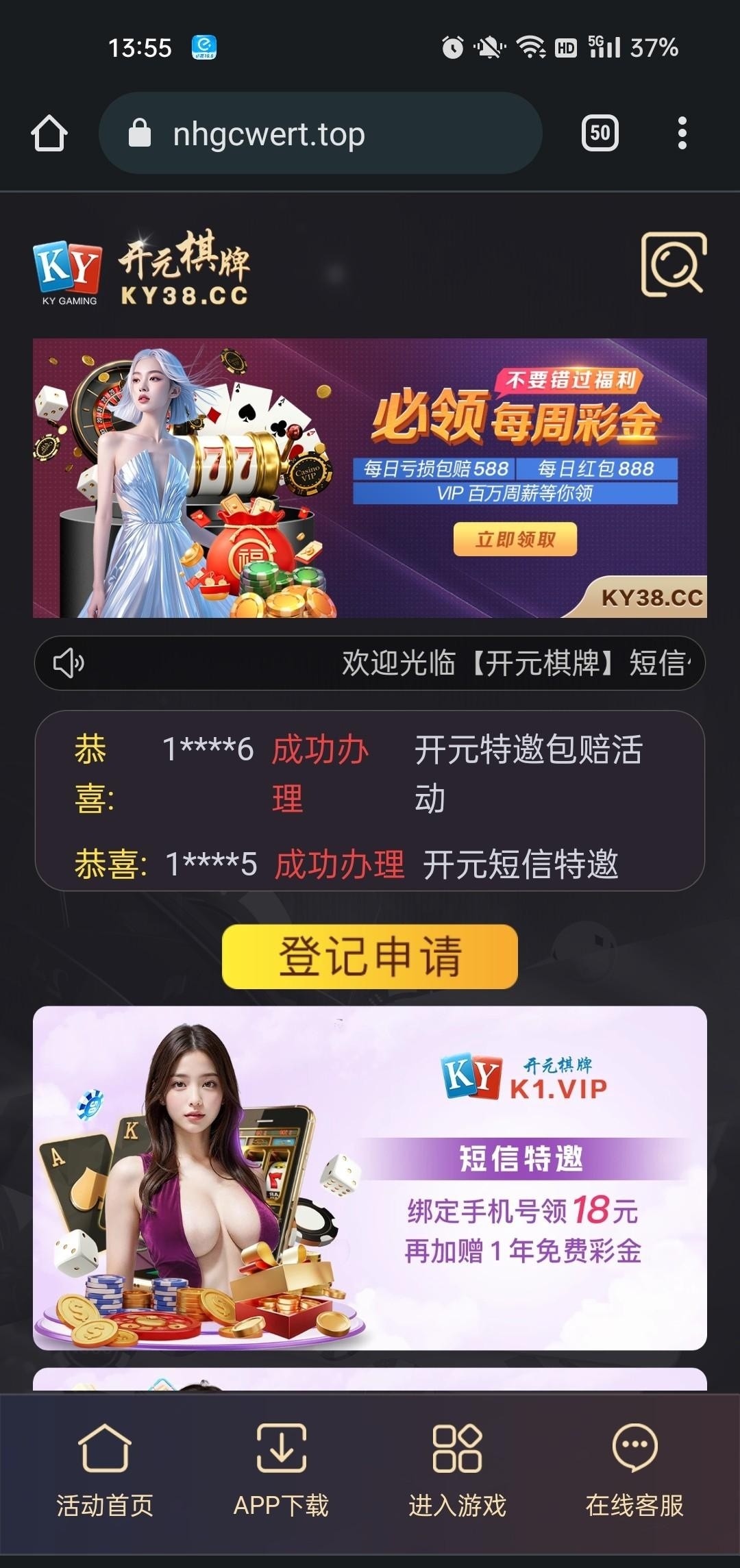Viewport: 740px width, 1568px height.
Task: Tap the nhgcwert.top address bar
Action: (x=321, y=133)
